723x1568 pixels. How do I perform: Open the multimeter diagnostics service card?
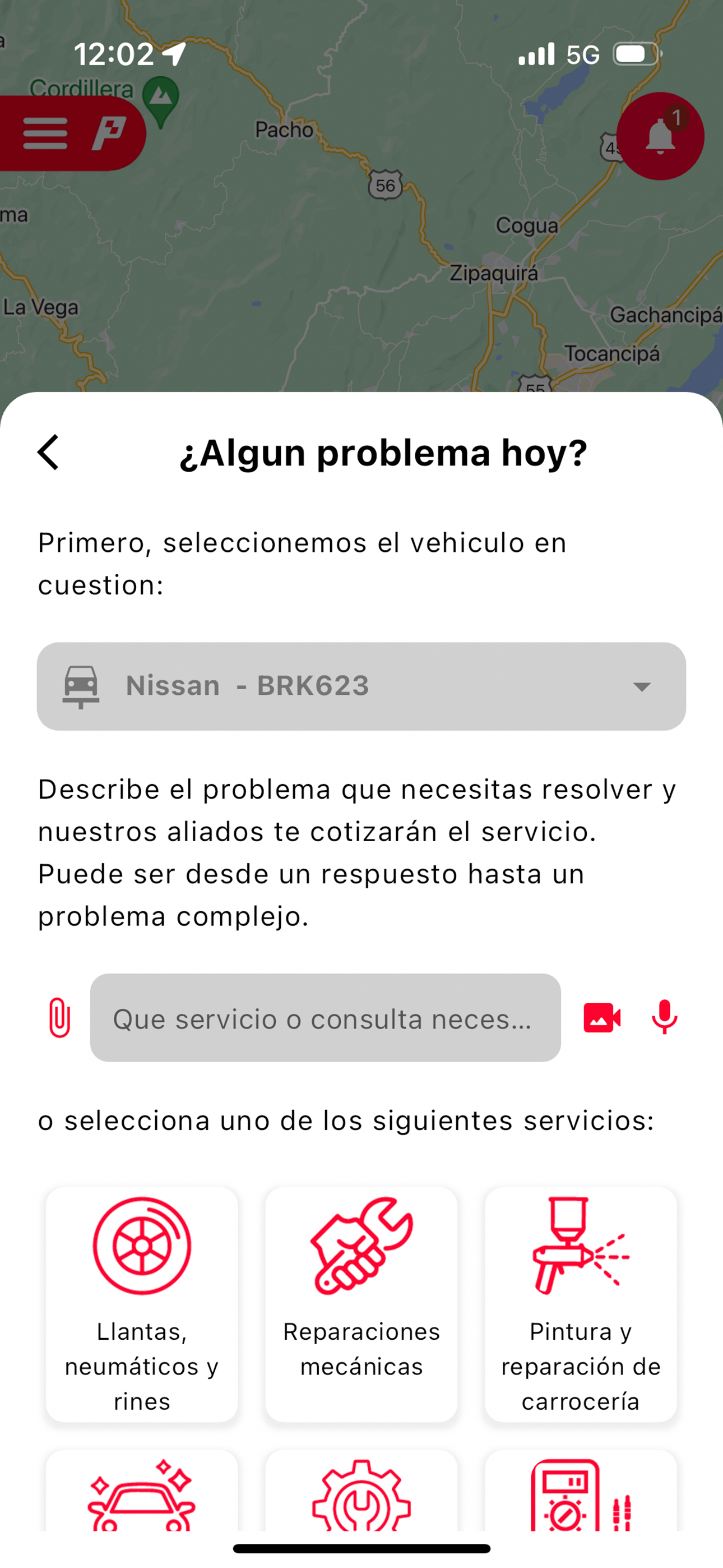click(x=581, y=1491)
